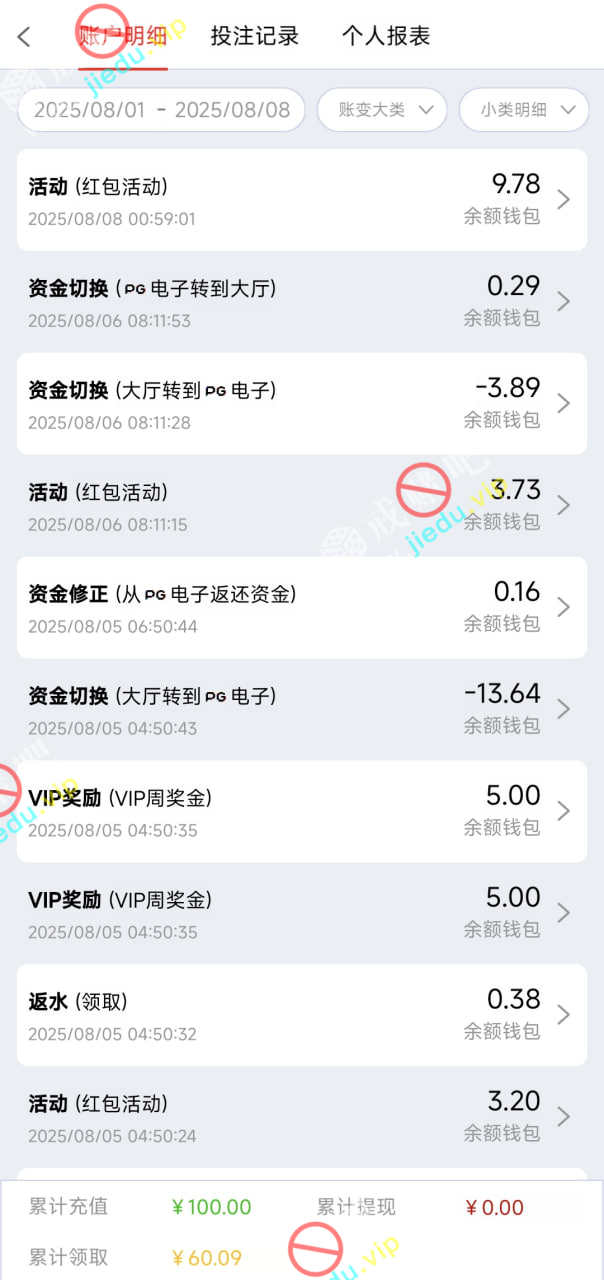Expand the 账变大类 dropdown
The height and width of the screenshot is (1280, 604).
[x=381, y=110]
